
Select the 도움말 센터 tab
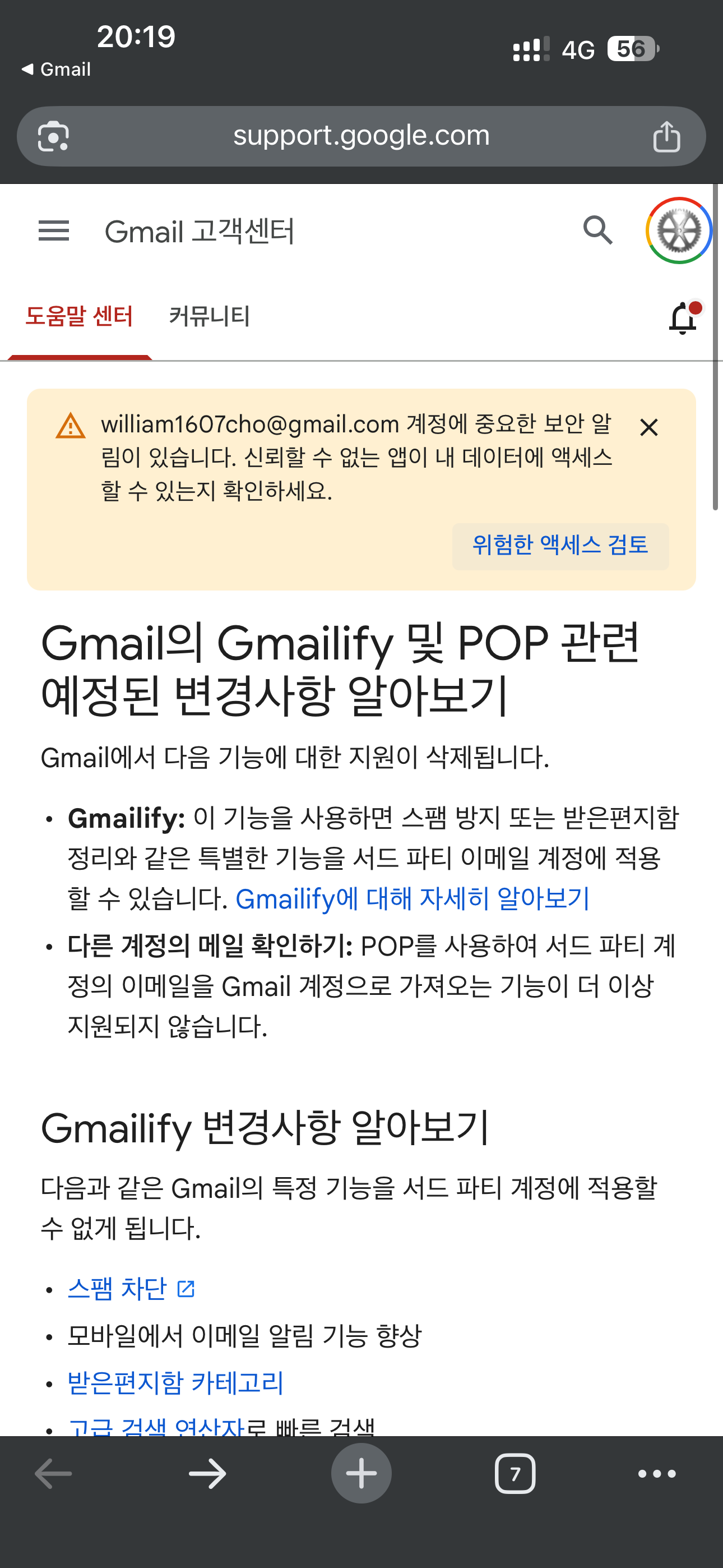79,316
